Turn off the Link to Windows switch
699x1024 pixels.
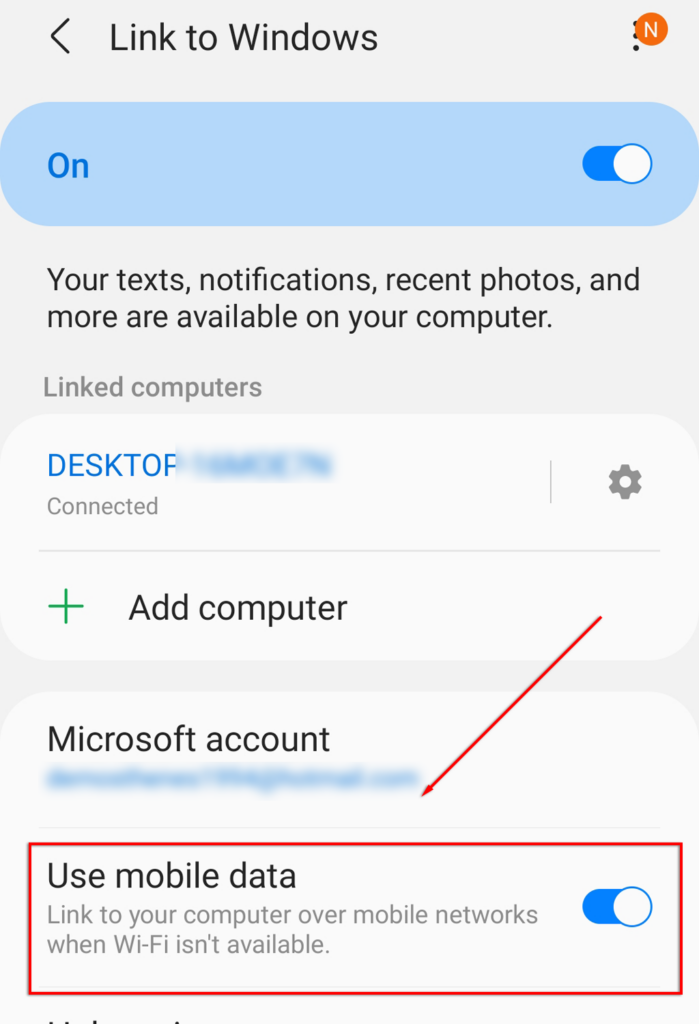[617, 164]
